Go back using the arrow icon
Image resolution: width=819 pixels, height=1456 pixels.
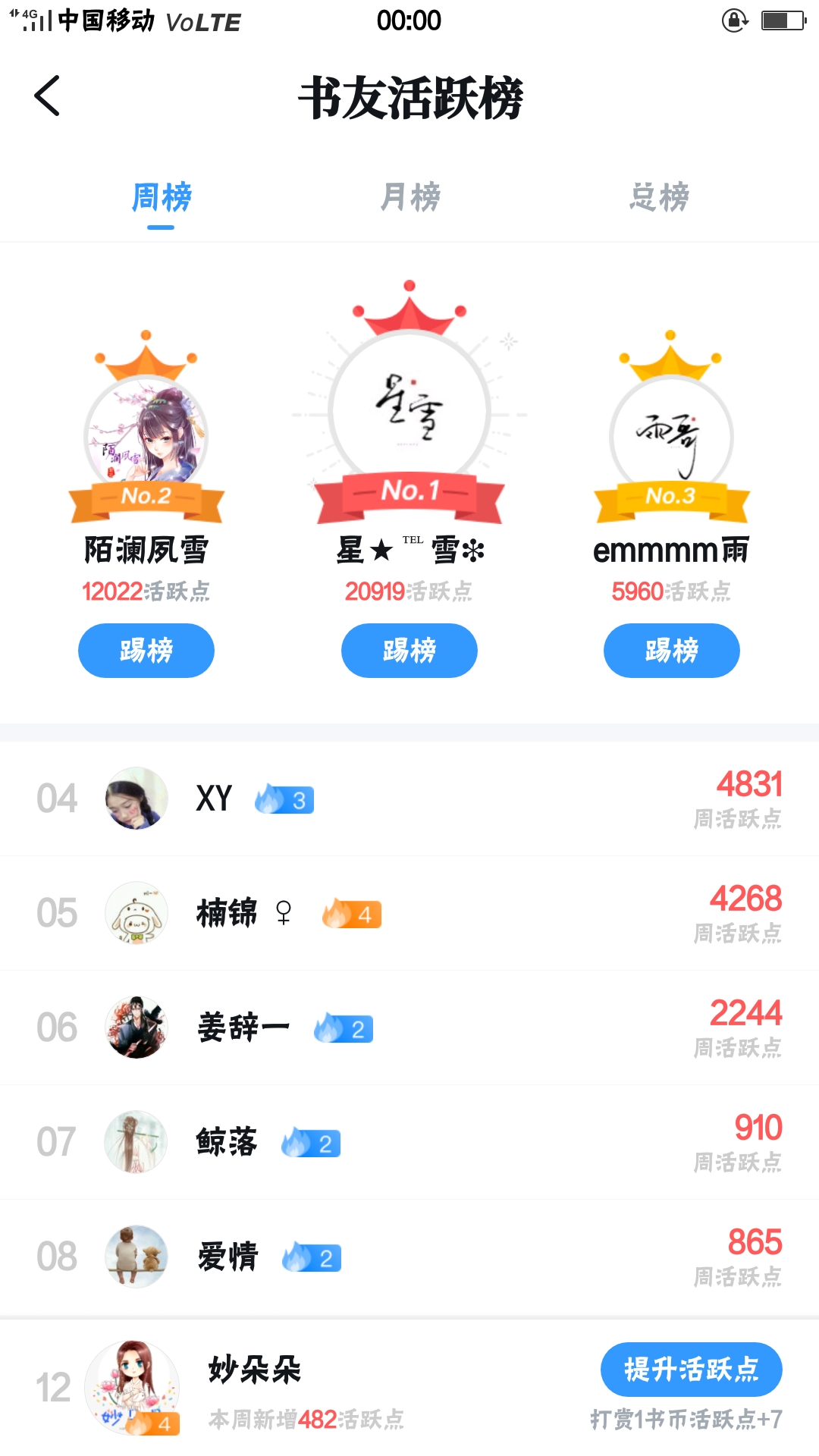coord(47,96)
